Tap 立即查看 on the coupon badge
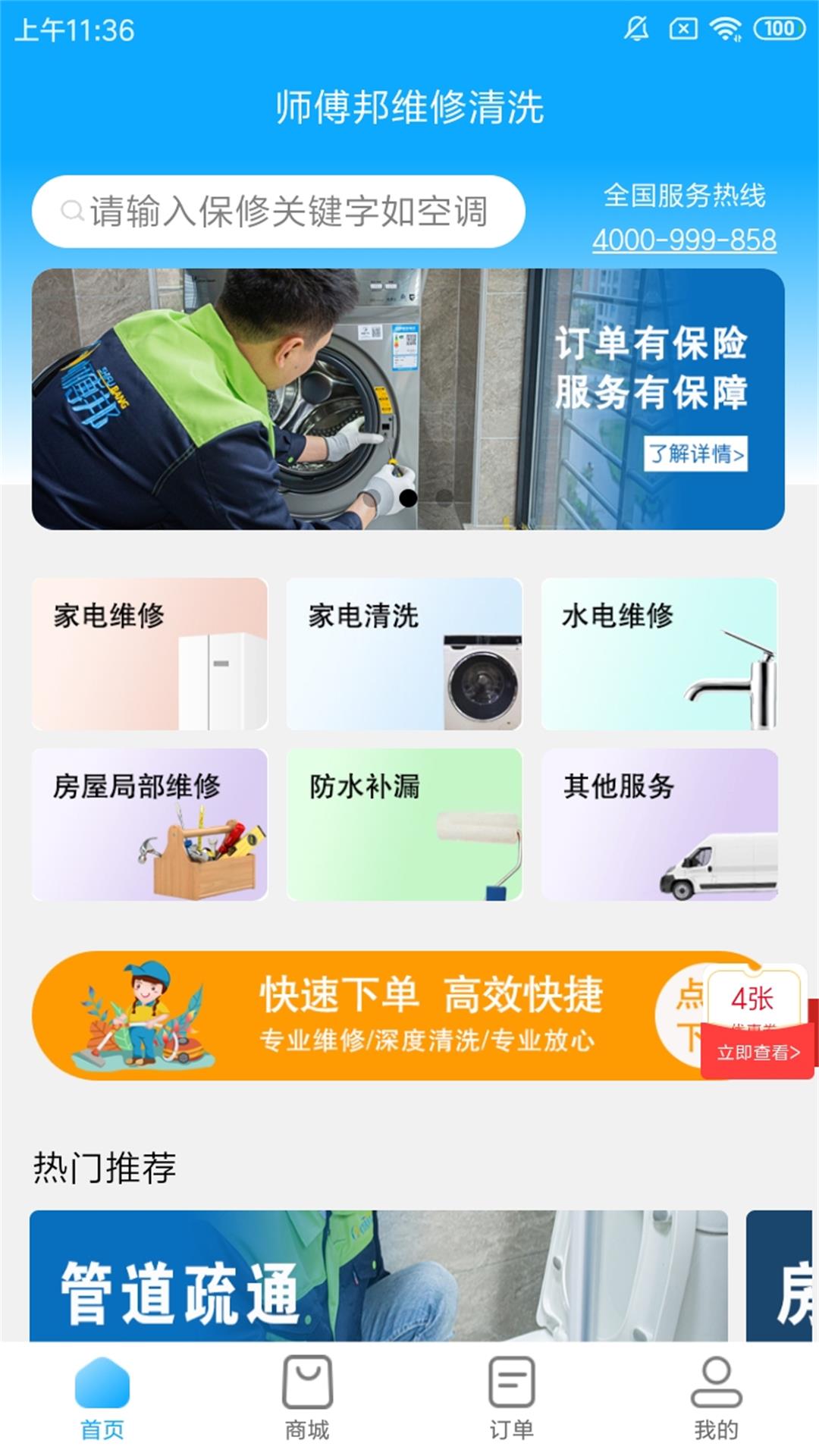819x1456 pixels. (758, 1052)
